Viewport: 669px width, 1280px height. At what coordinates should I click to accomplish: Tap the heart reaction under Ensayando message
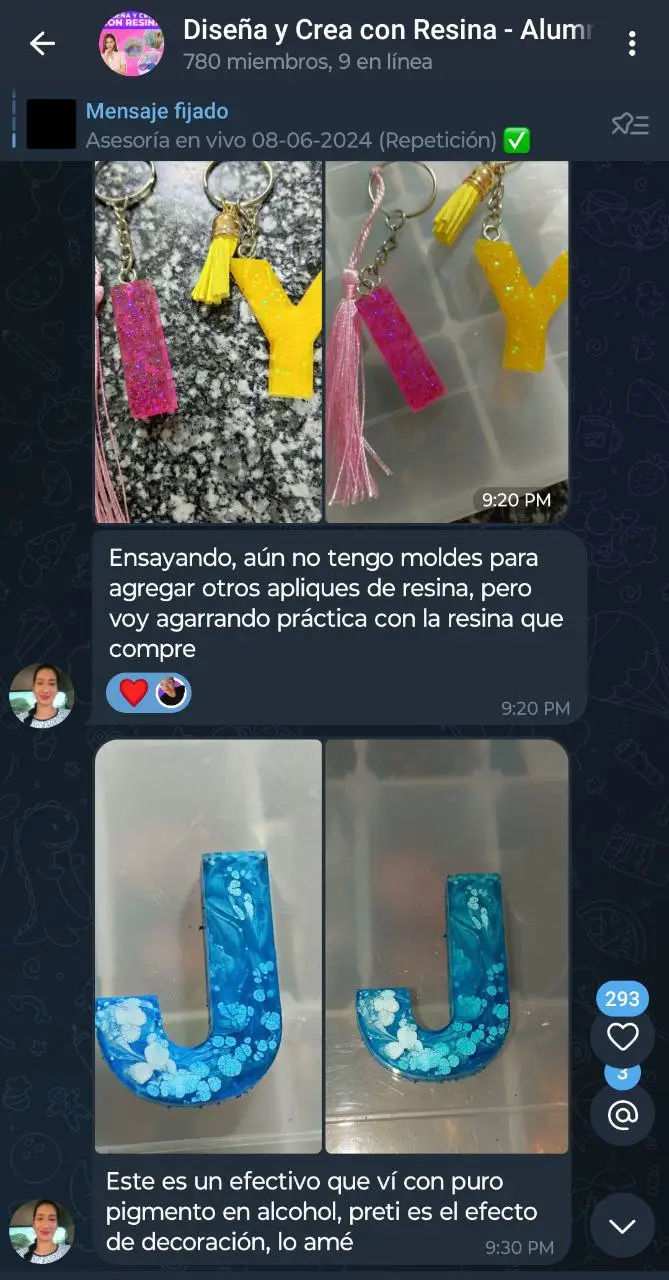134,691
